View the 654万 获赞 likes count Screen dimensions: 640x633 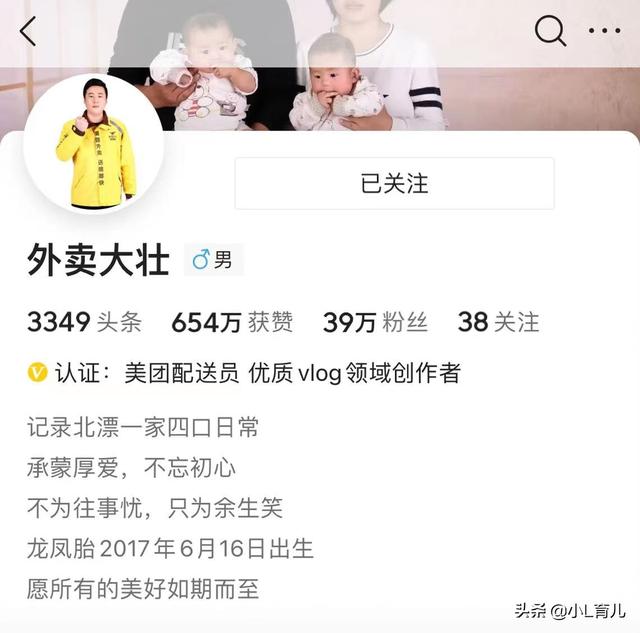coord(232,322)
